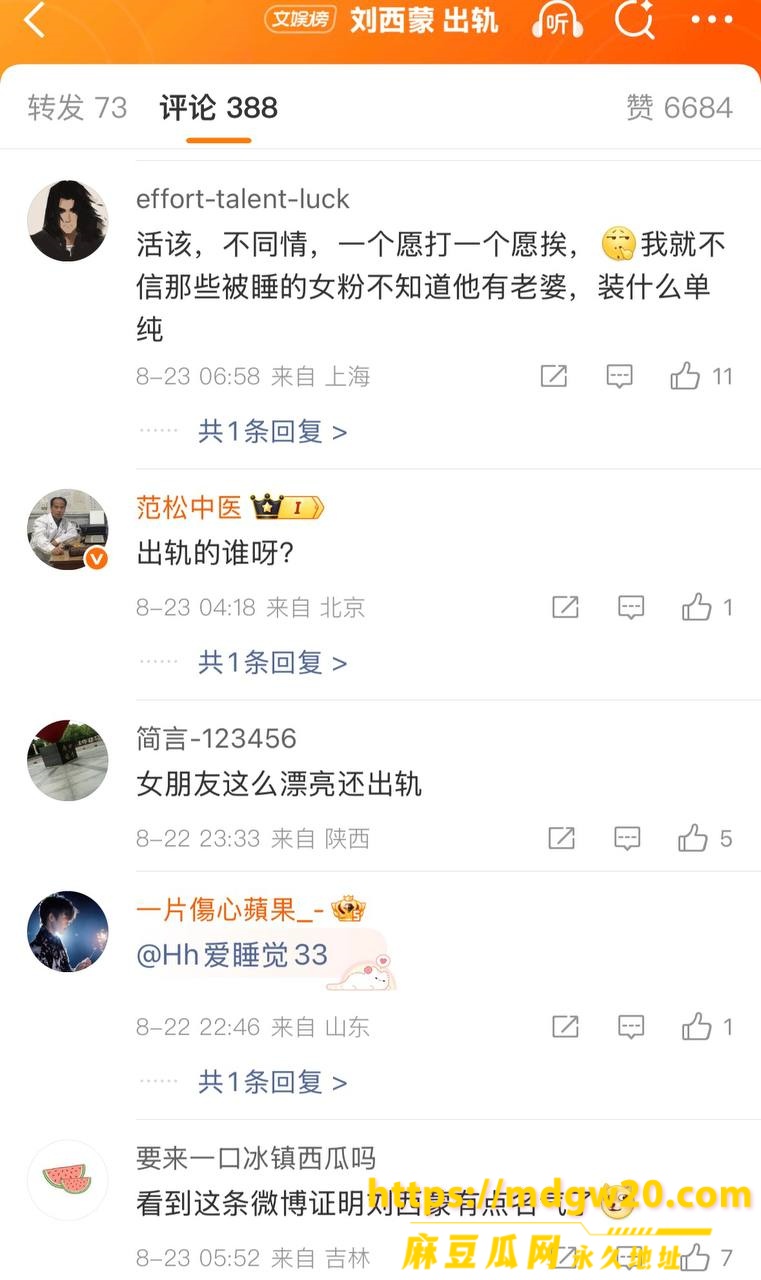This screenshot has width=761, height=1280.
Task: Switch to the 赞 6684 tab
Action: click(x=679, y=107)
